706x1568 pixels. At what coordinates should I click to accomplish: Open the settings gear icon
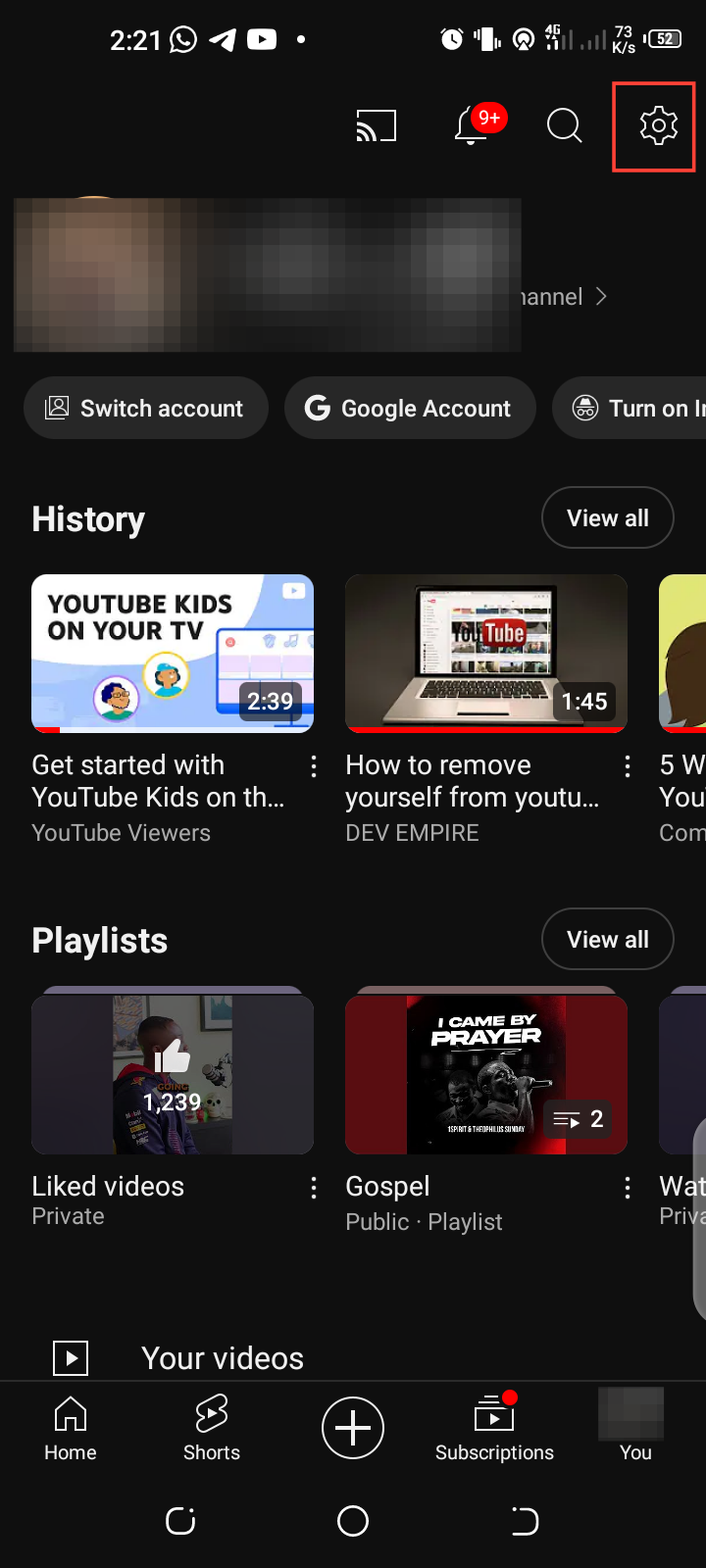(x=658, y=125)
